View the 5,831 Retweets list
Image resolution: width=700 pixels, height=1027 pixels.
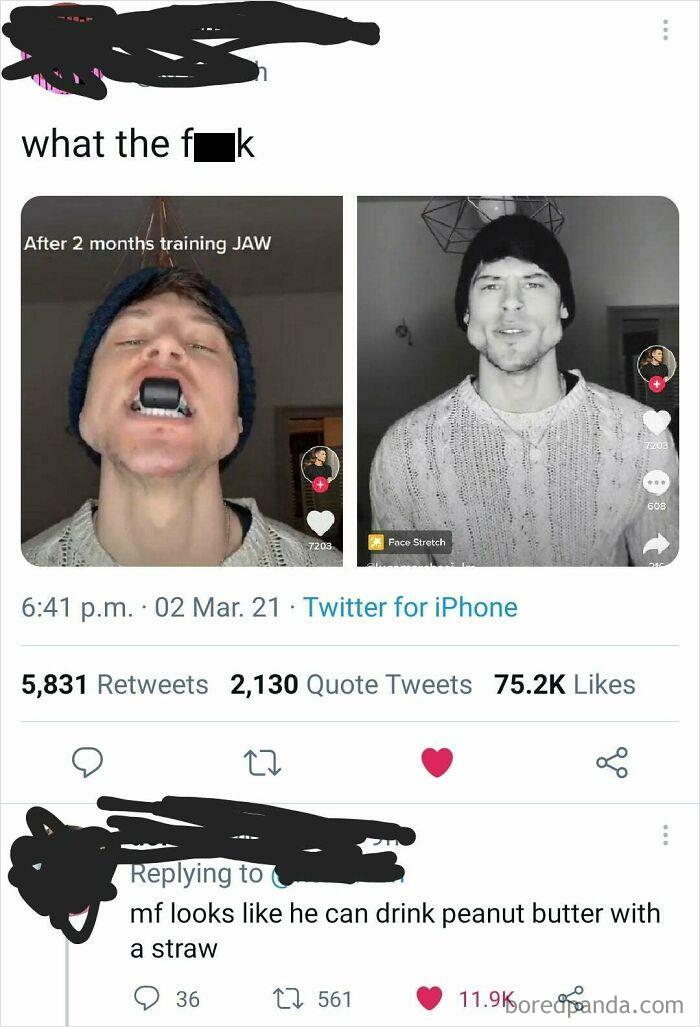coord(115,685)
